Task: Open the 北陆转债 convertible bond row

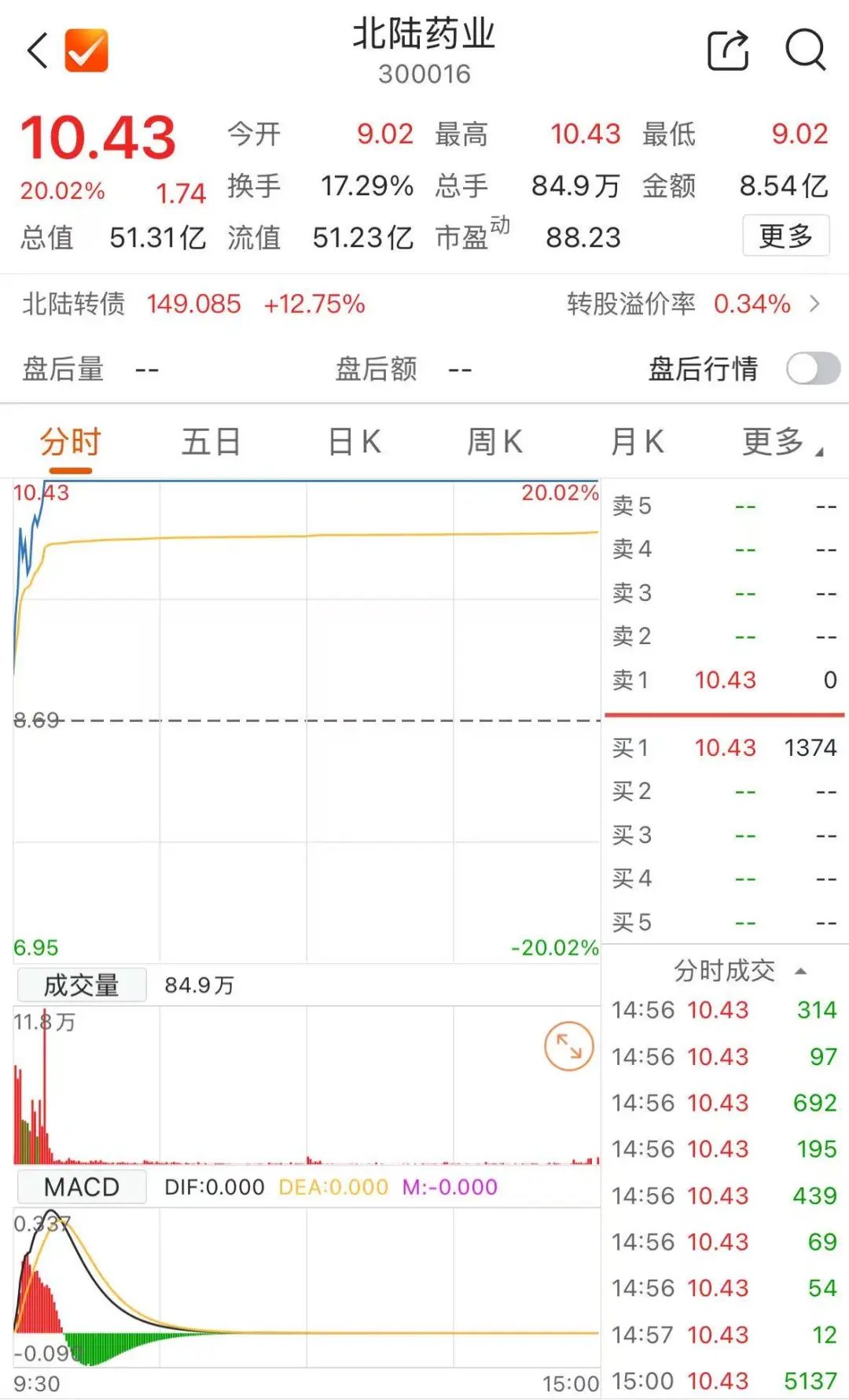Action: pyautogui.click(x=424, y=304)
